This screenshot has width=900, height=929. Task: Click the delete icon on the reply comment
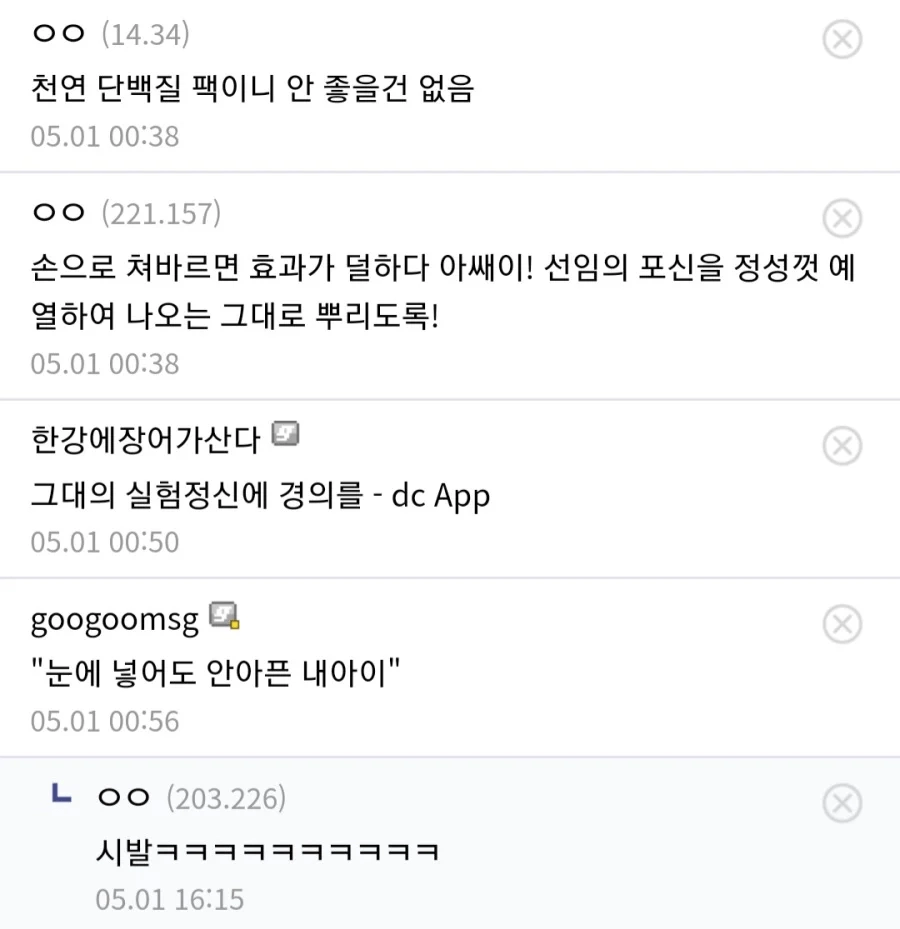(x=843, y=803)
